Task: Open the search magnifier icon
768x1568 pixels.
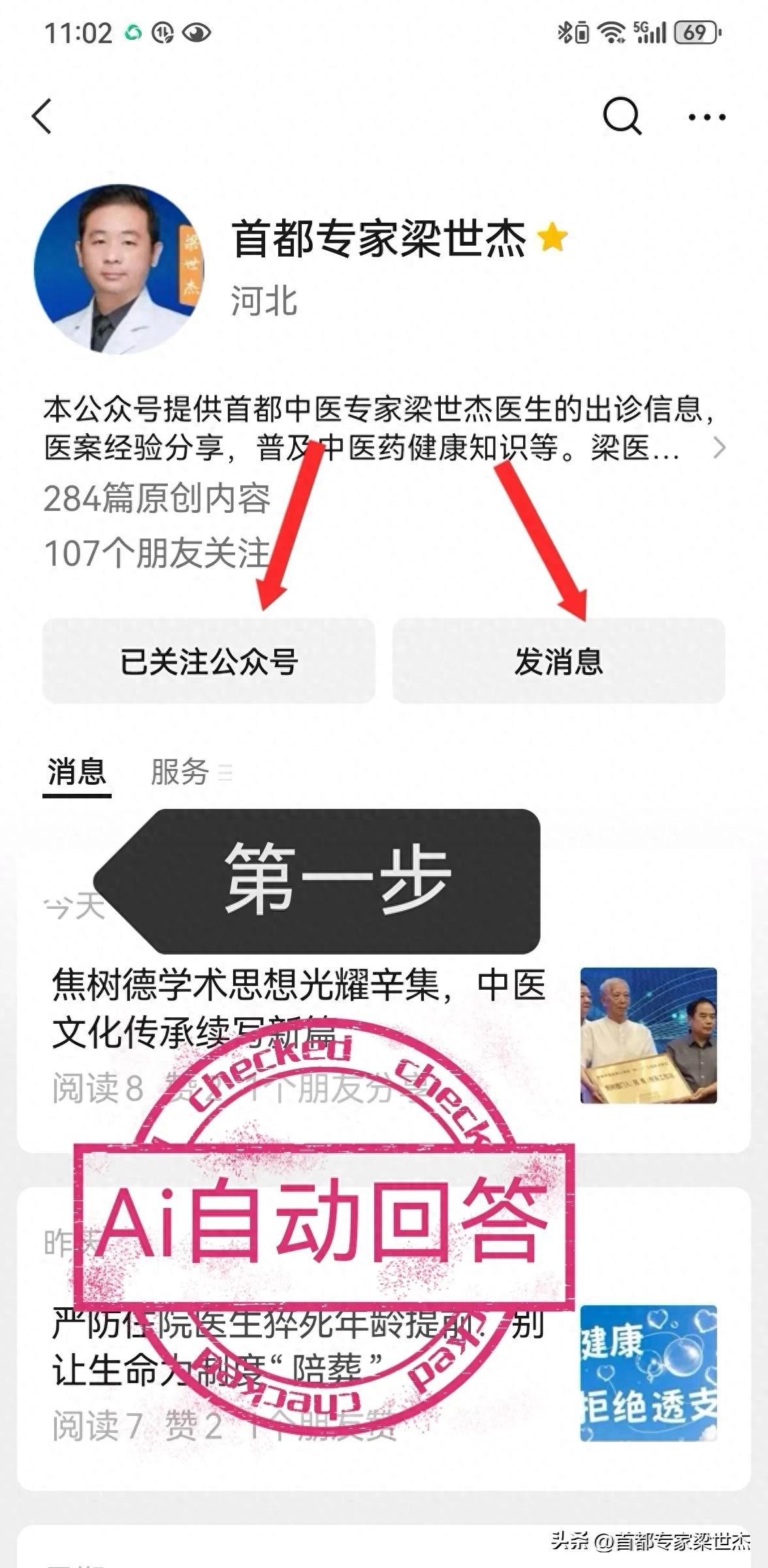Action: pyautogui.click(x=621, y=117)
